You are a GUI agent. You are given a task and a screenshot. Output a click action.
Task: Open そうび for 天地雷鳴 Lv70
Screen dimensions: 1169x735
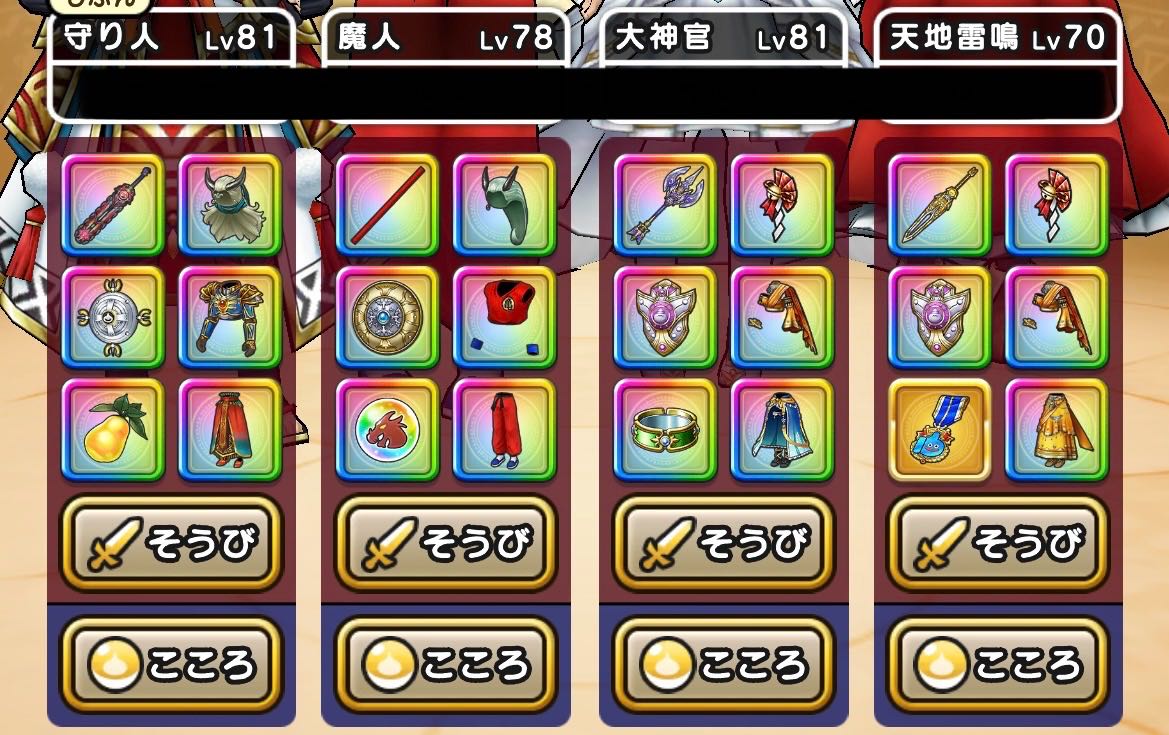tap(998, 543)
